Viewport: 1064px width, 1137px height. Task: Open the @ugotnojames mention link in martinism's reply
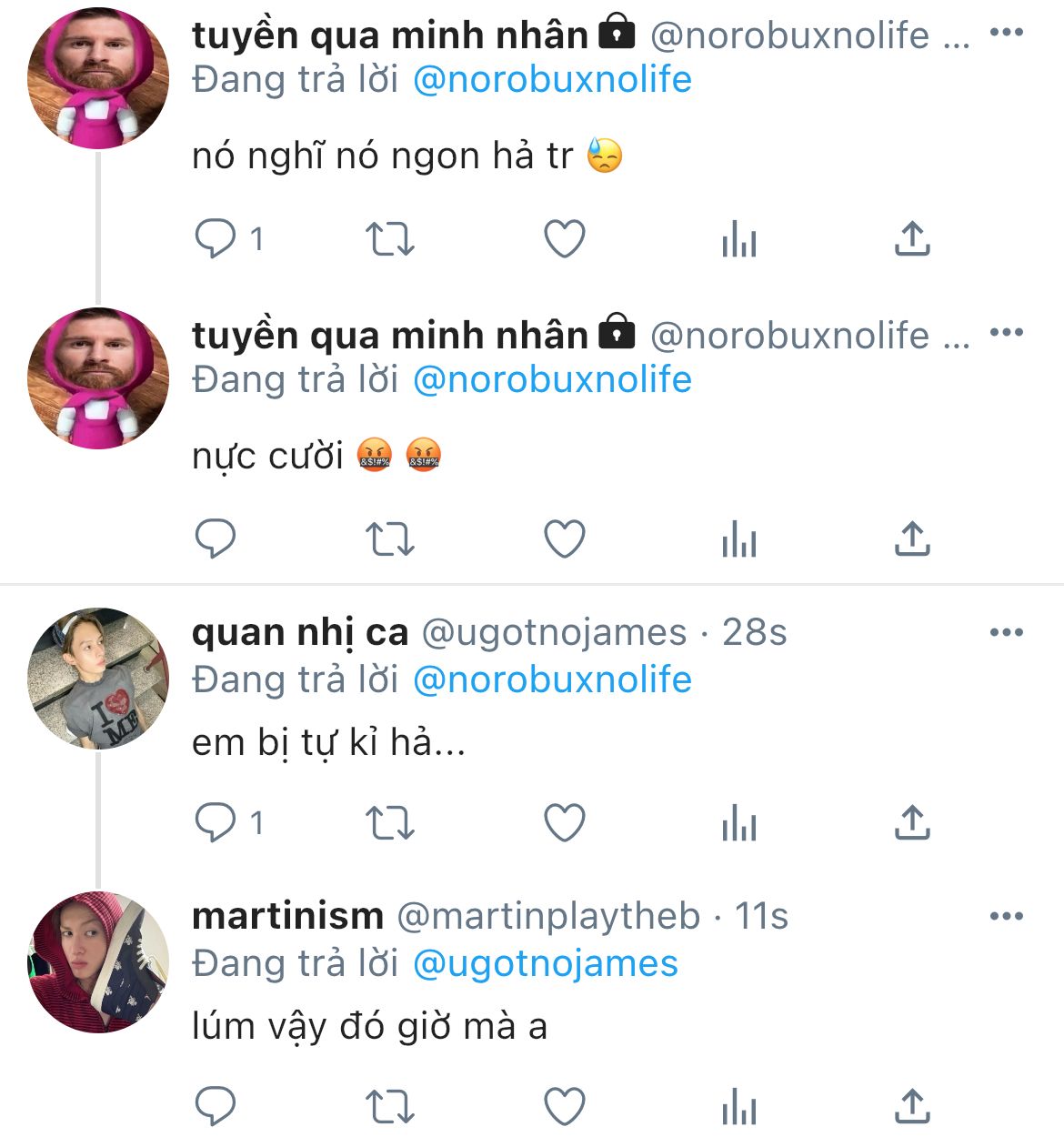click(x=546, y=963)
